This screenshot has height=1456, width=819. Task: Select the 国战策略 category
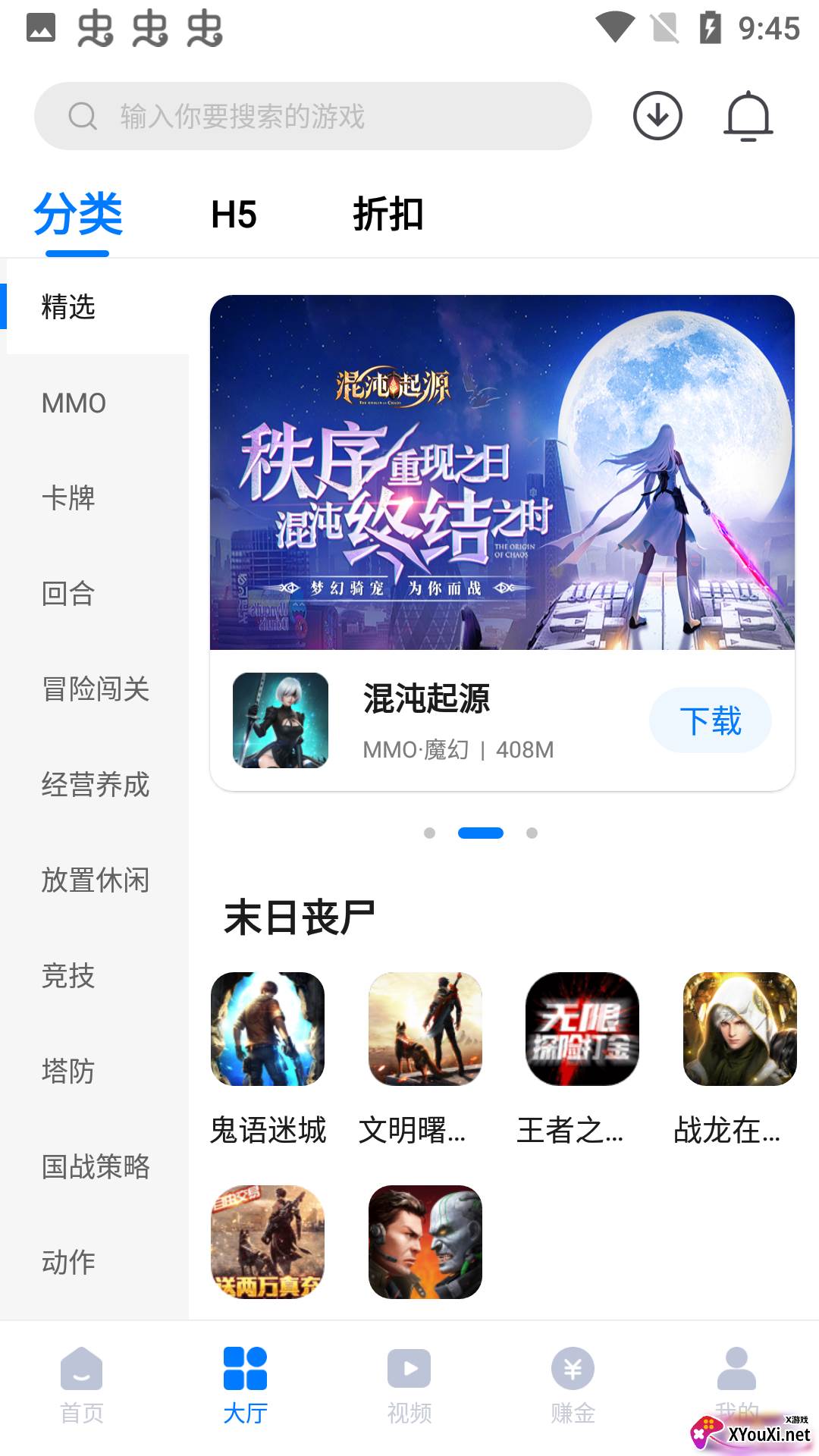pyautogui.click(x=96, y=1167)
